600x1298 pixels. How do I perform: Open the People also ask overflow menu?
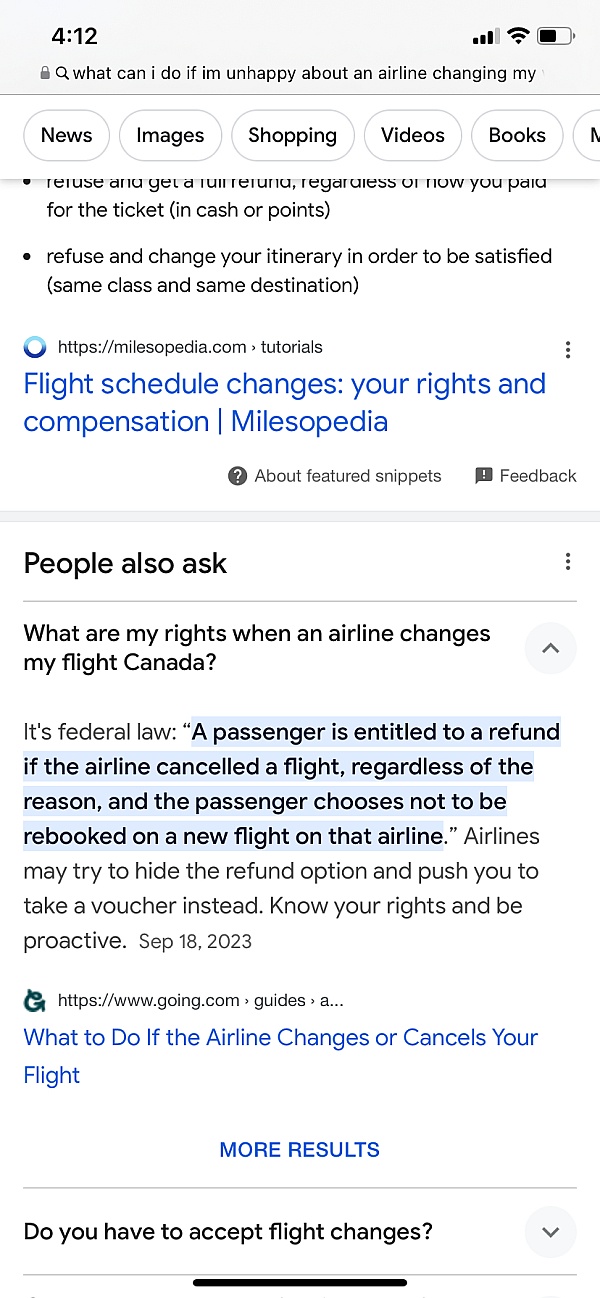coord(568,562)
